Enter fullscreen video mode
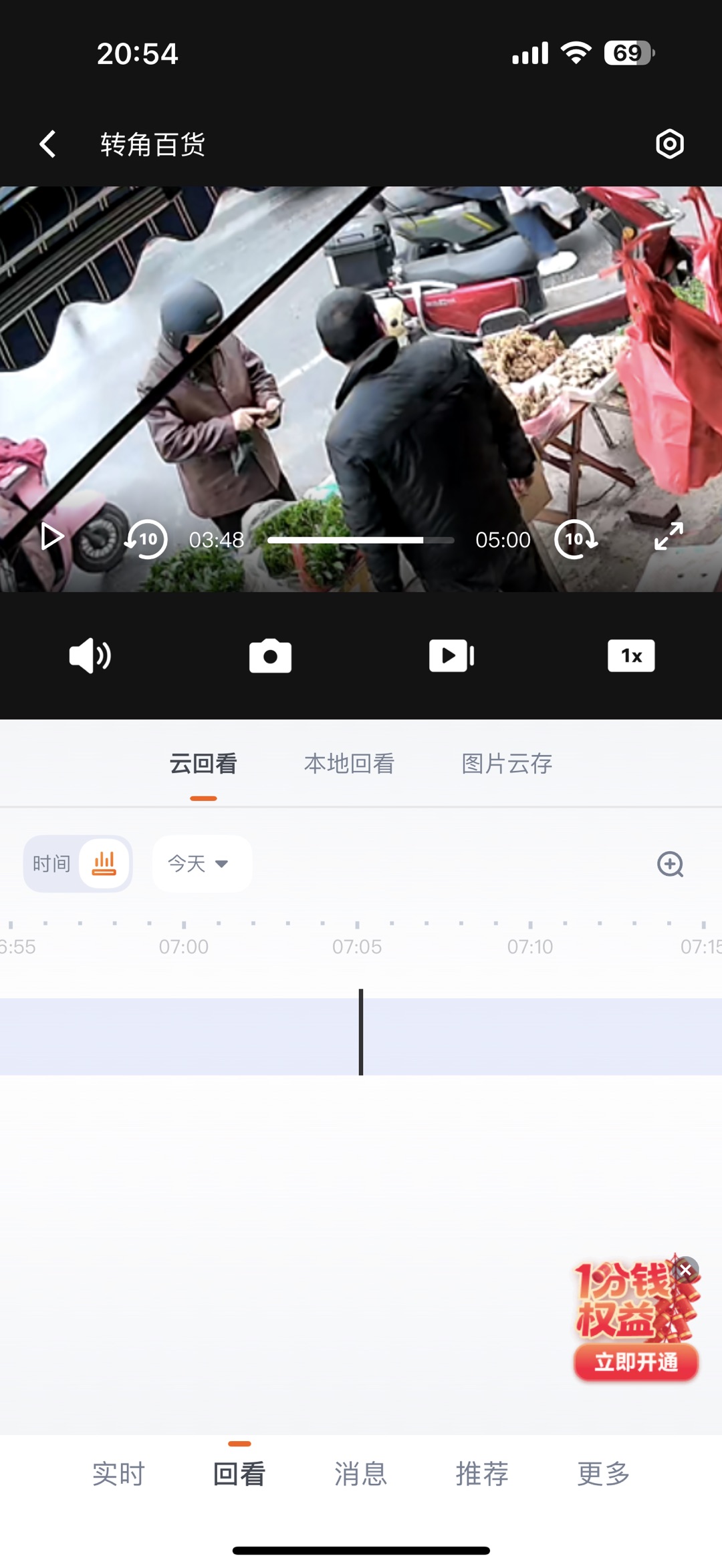 coord(668,536)
